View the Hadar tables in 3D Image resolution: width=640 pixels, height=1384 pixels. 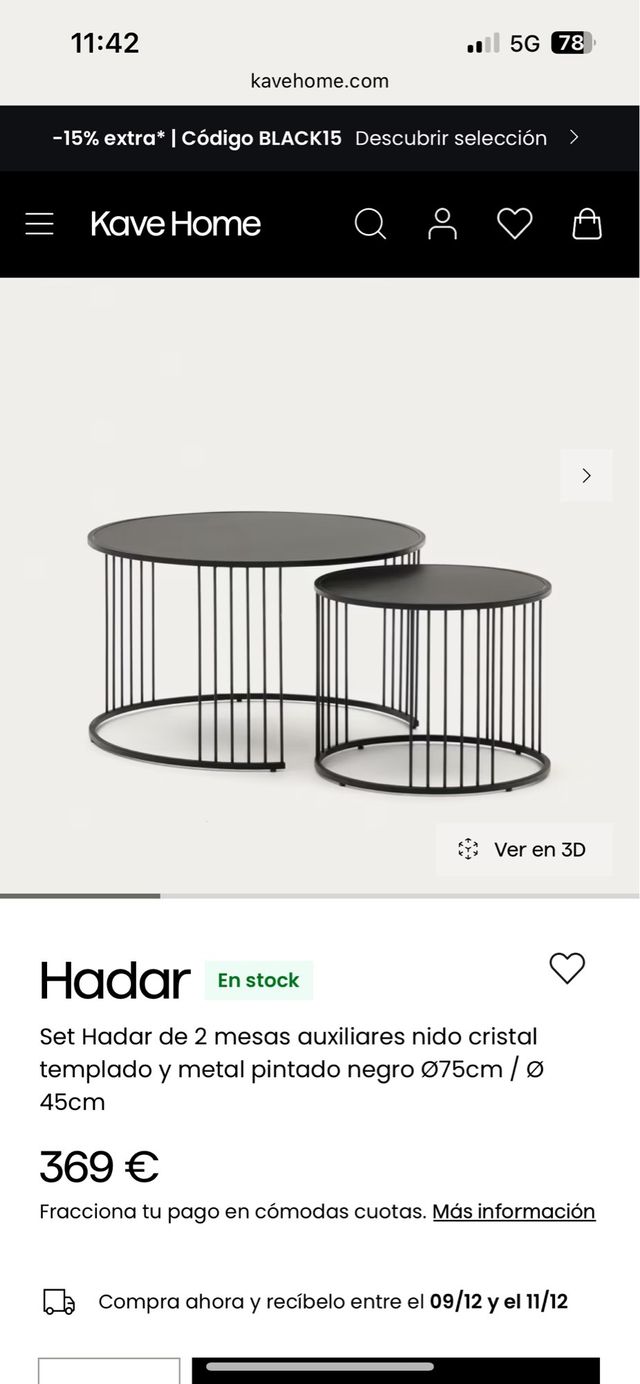click(x=523, y=849)
